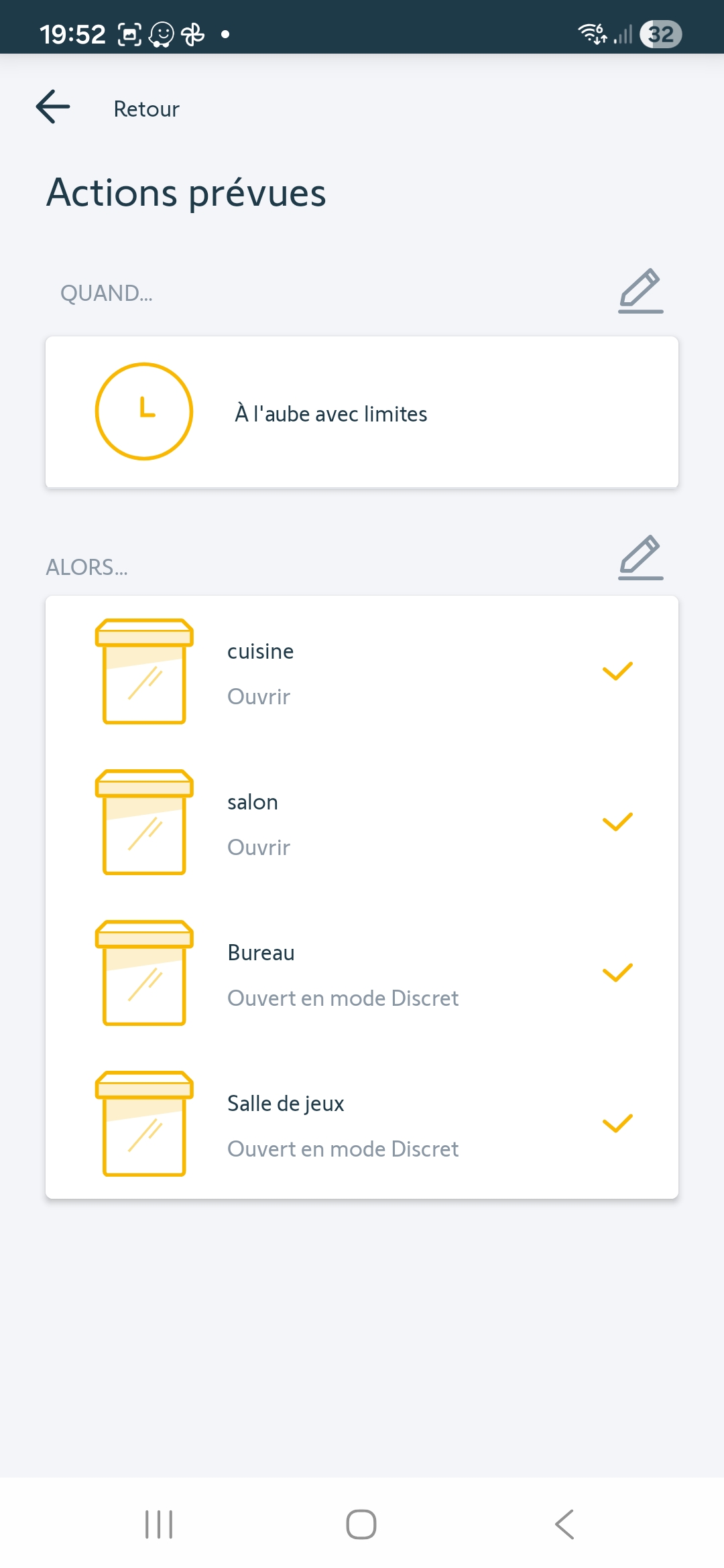Viewport: 724px width, 1568px height.
Task: Edit the QUAND condition with the pencil
Action: [x=640, y=291]
